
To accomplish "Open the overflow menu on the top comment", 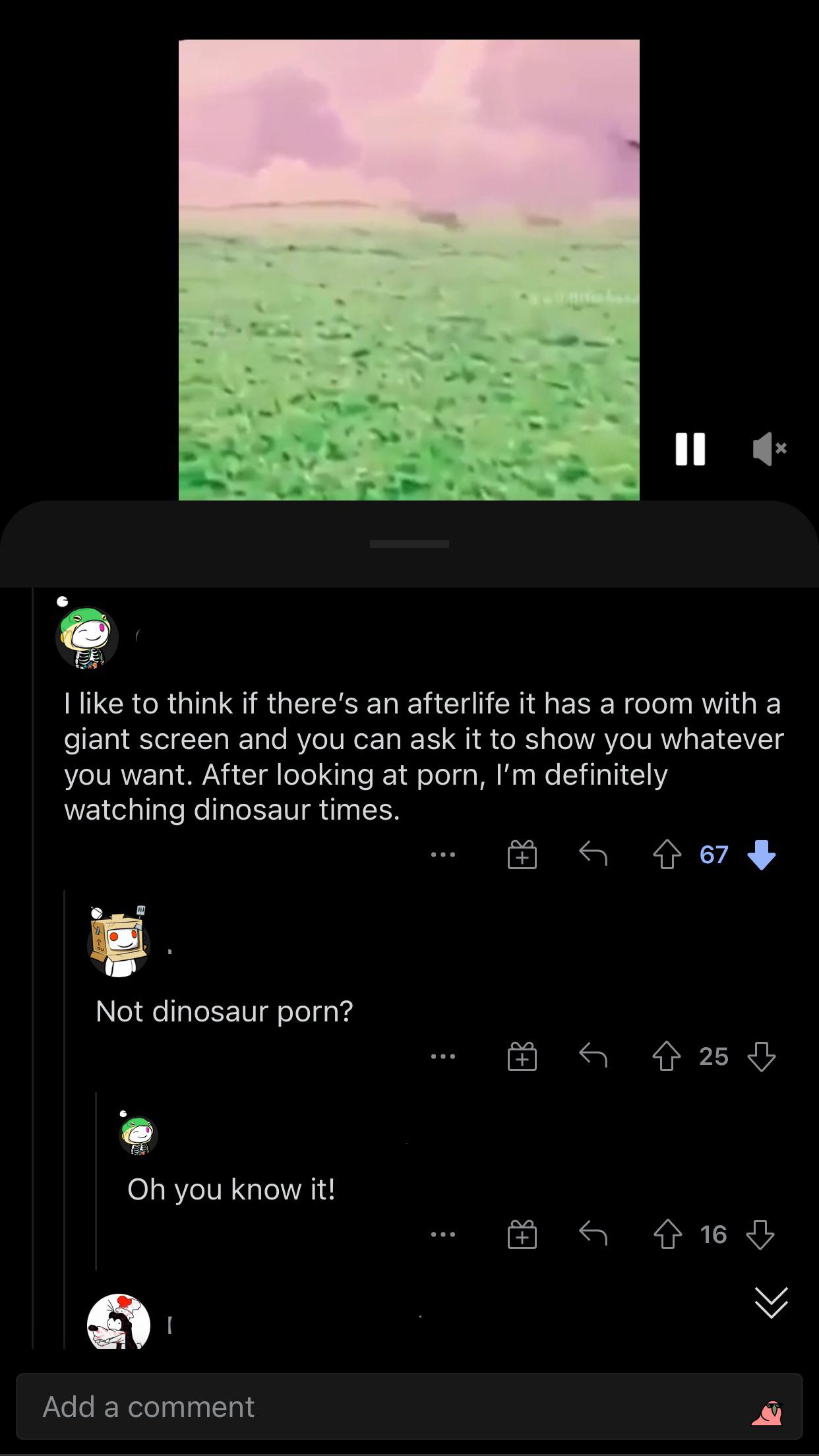I will click(x=443, y=854).
